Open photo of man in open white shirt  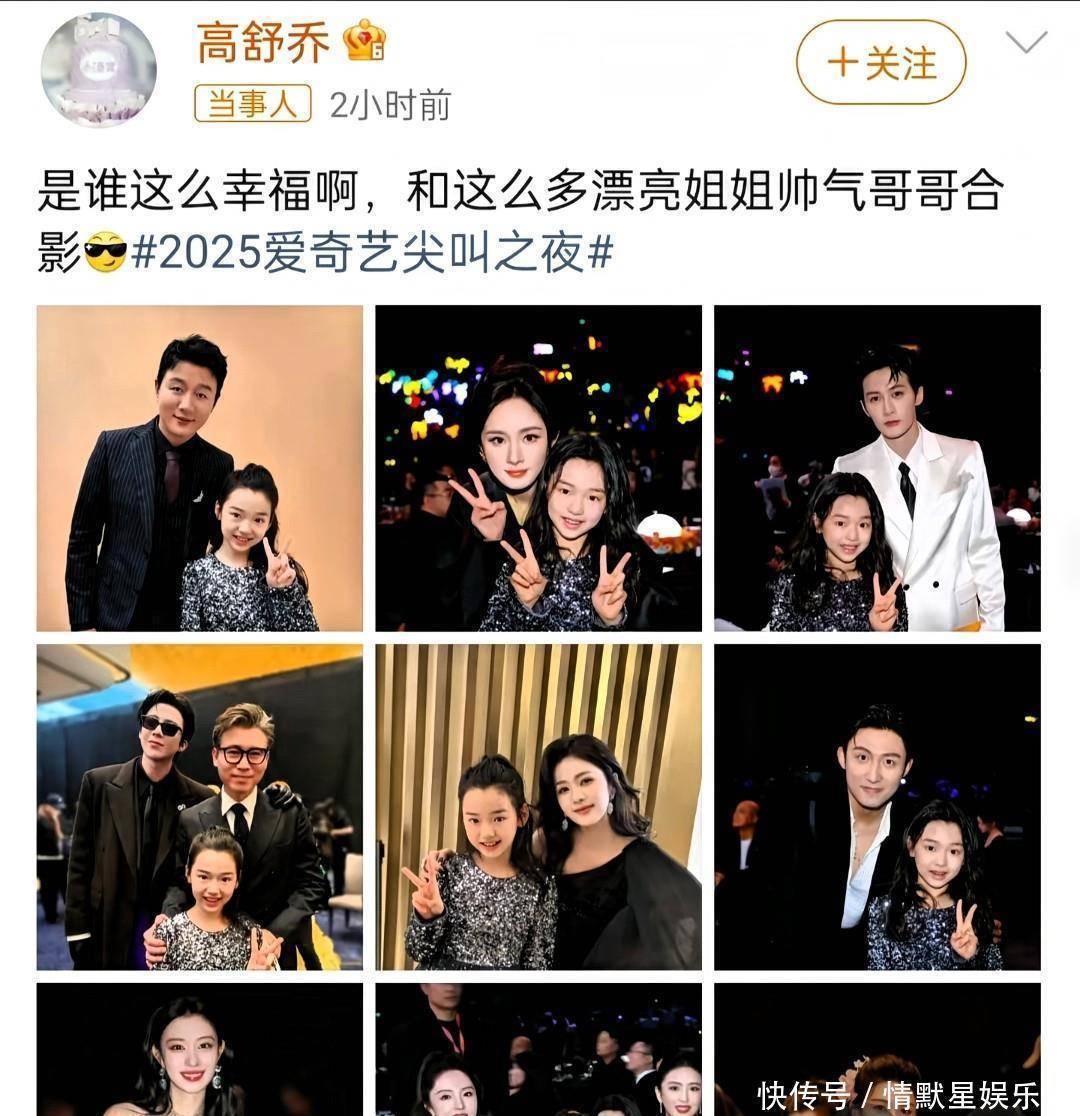877,807
